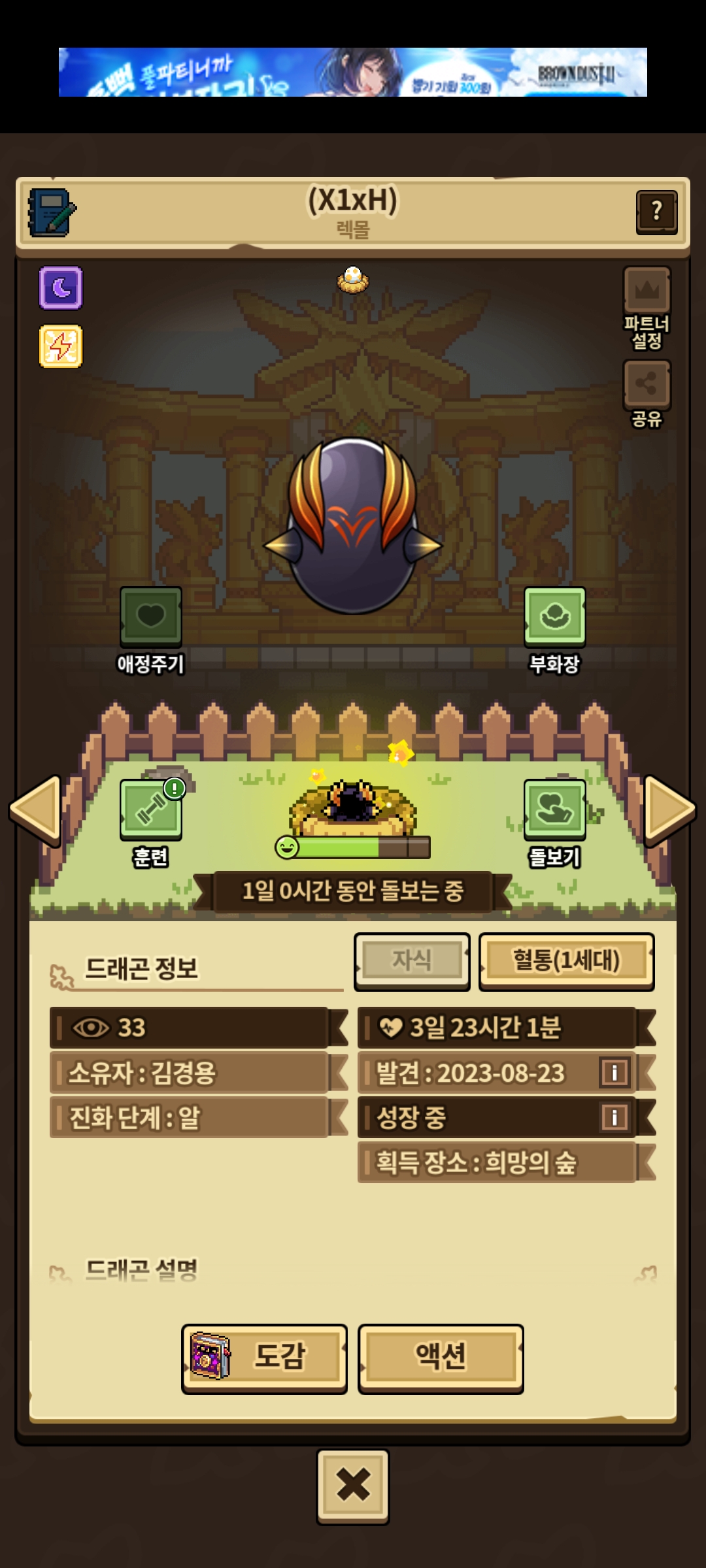Open info for 성장 중 status

pyautogui.click(x=614, y=1117)
